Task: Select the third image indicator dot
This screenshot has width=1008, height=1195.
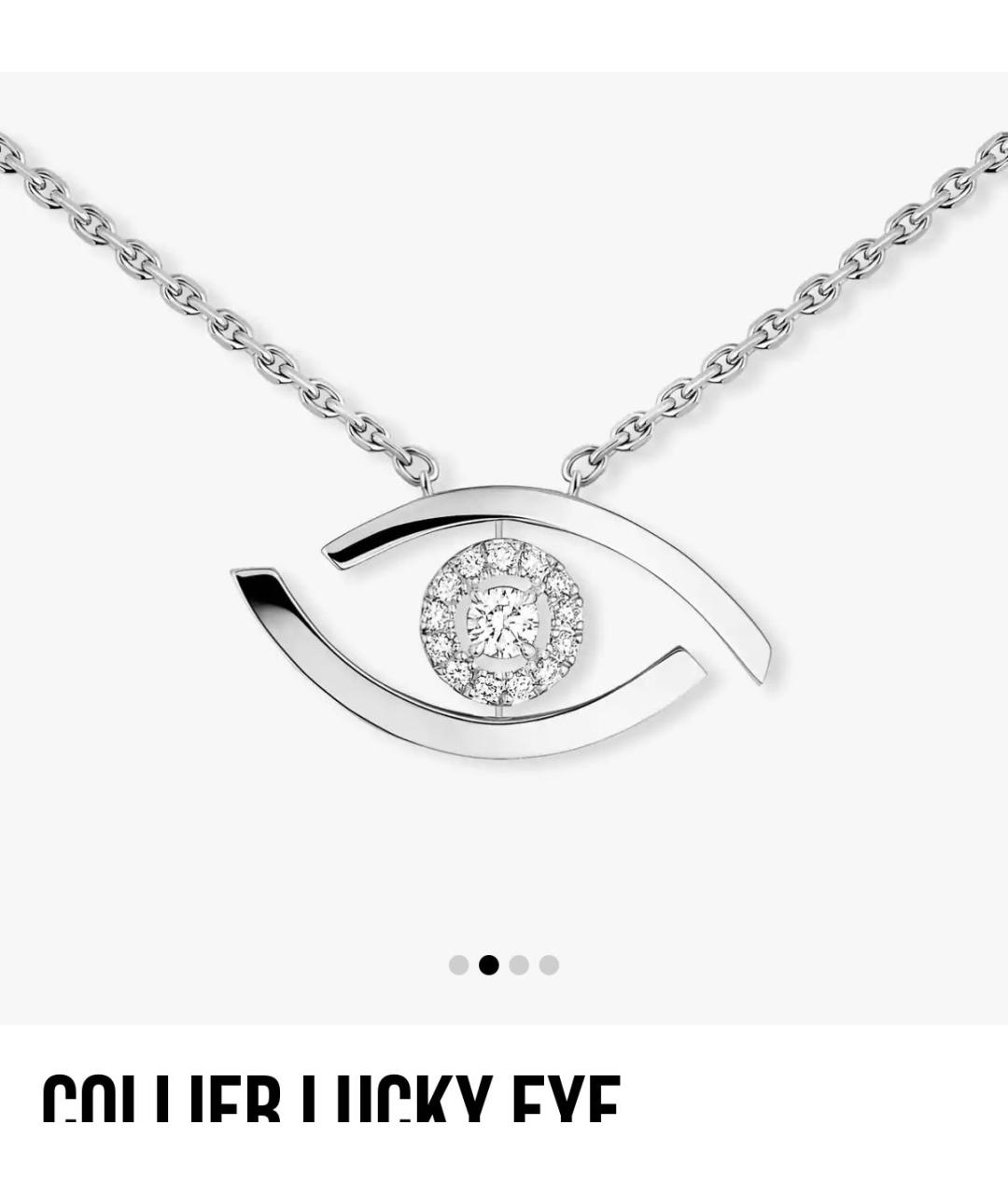Action: pos(519,964)
